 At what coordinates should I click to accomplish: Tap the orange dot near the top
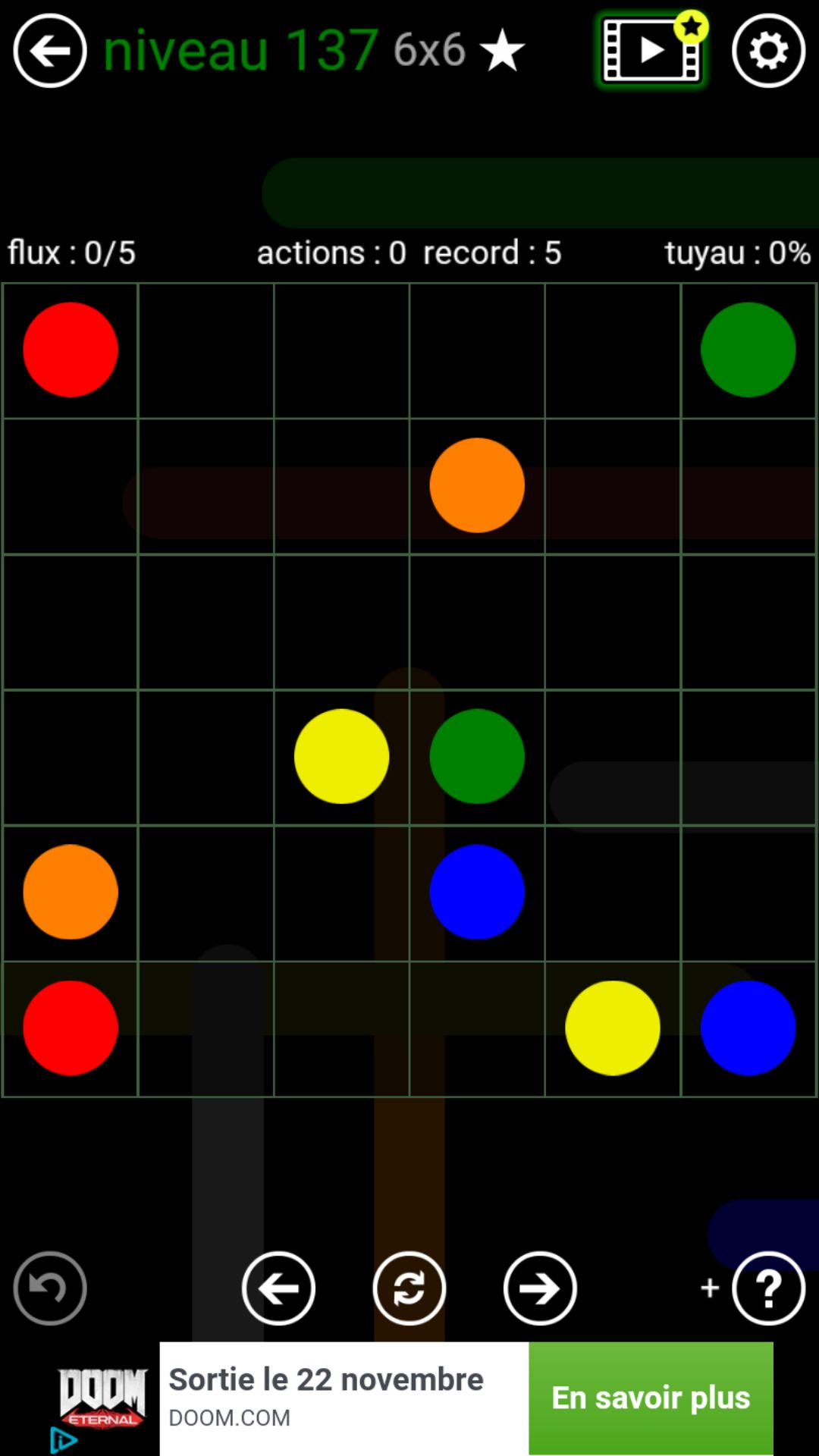pyautogui.click(x=477, y=485)
